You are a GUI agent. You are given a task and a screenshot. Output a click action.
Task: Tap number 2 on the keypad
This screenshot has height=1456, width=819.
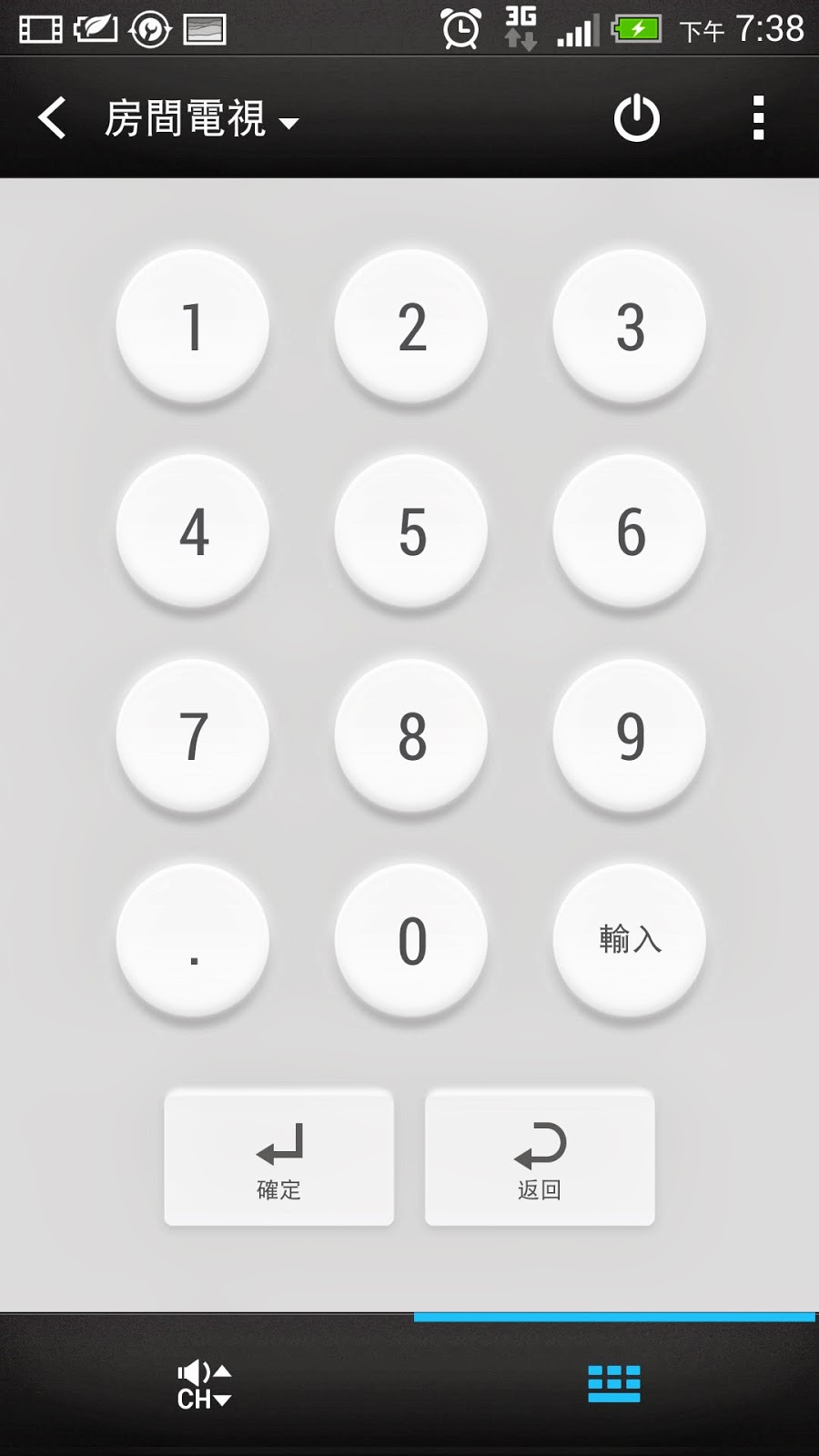[411, 327]
